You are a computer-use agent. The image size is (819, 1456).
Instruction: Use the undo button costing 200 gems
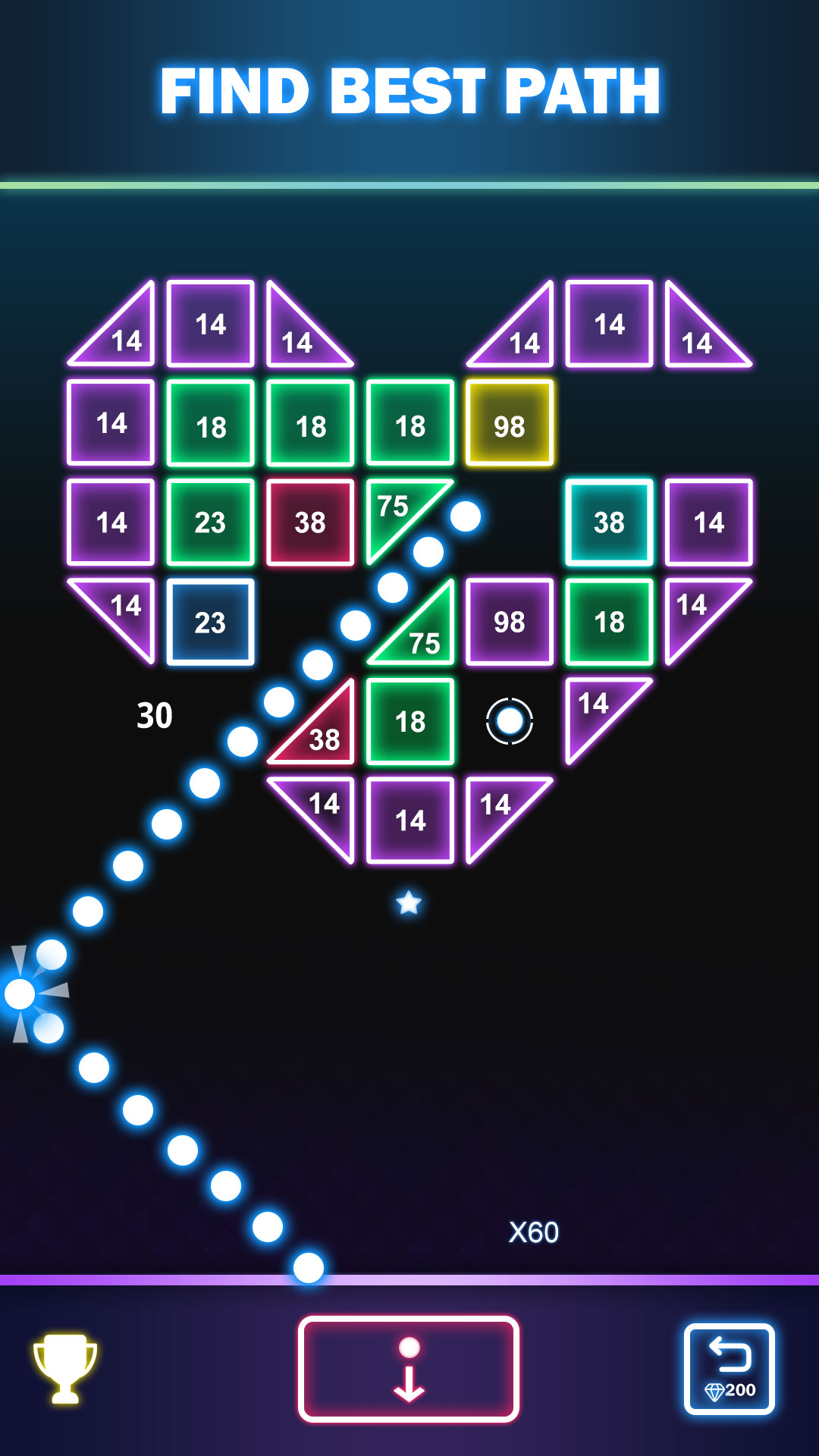pos(730,1370)
